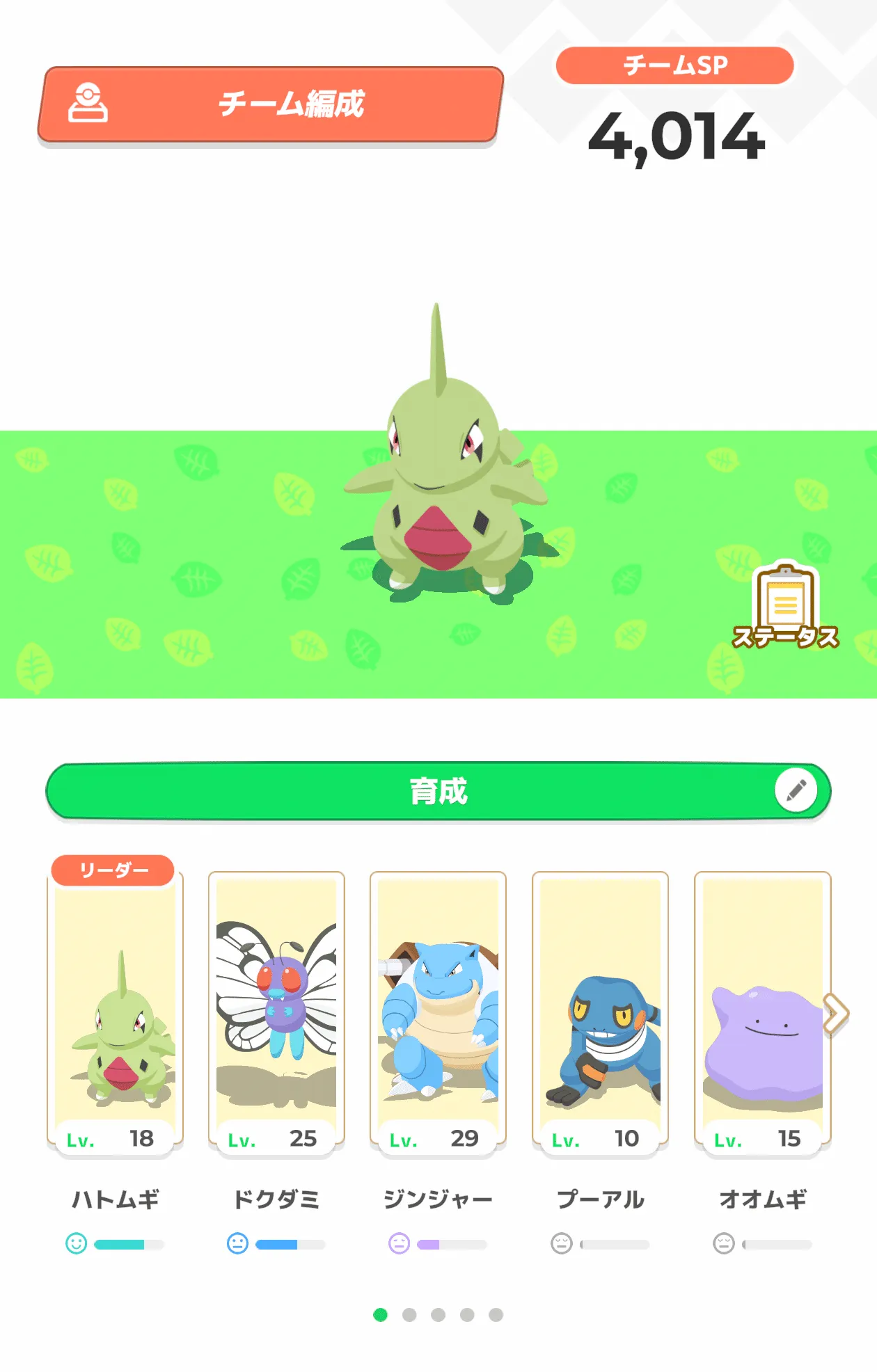Choose the ジンジャー Lv. 29 card
Image resolution: width=877 pixels, height=1372 pixels.
click(x=438, y=1009)
